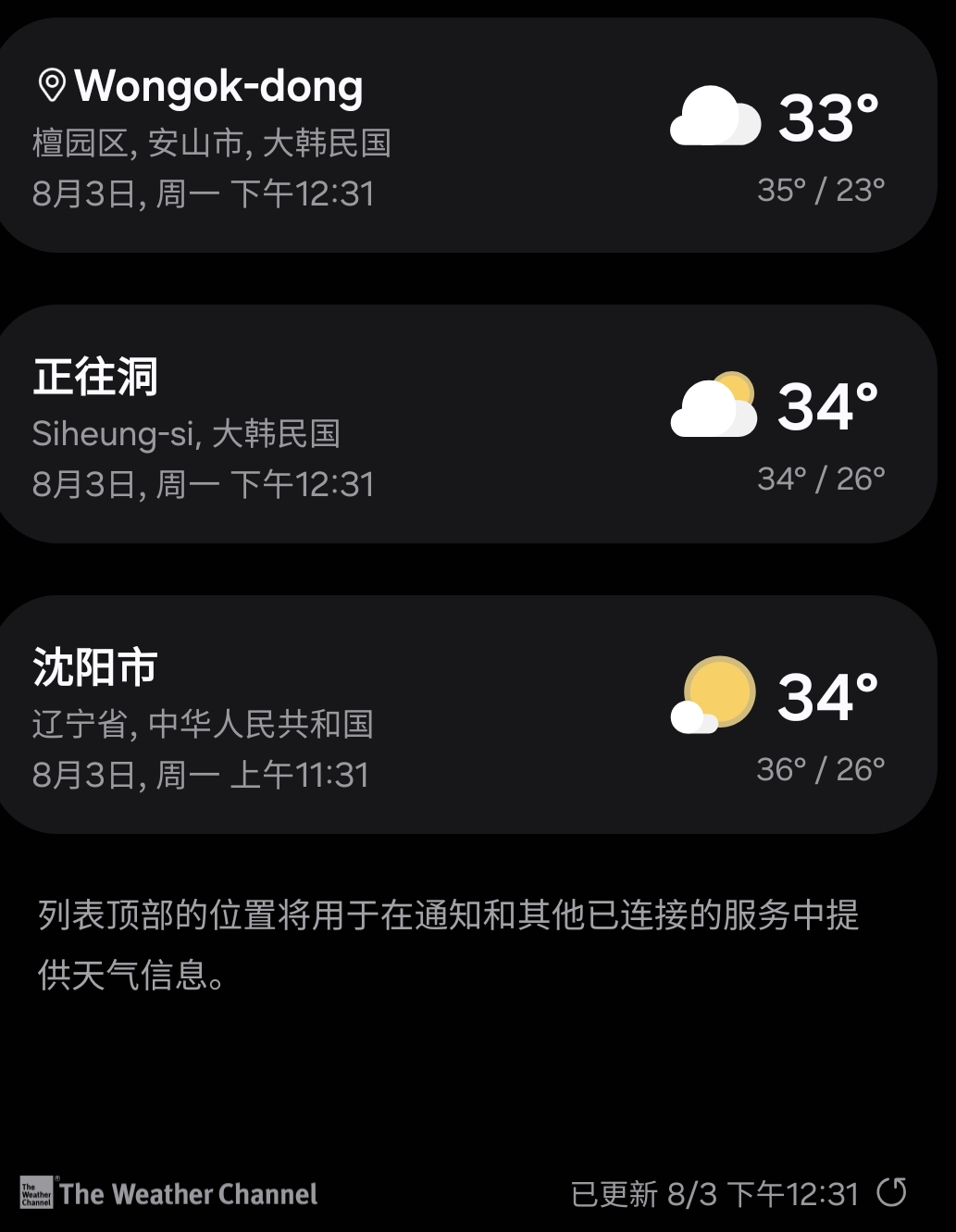Refresh the weather update
Screen dimensions: 956x1232
click(891, 1192)
